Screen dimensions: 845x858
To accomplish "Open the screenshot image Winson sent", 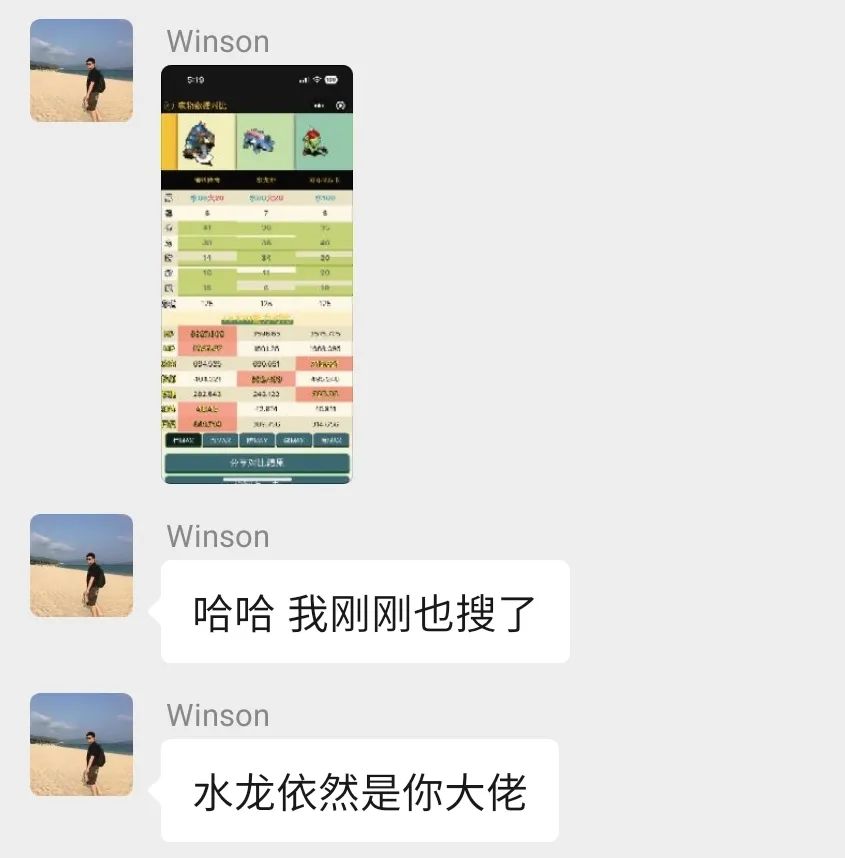I will (x=257, y=274).
